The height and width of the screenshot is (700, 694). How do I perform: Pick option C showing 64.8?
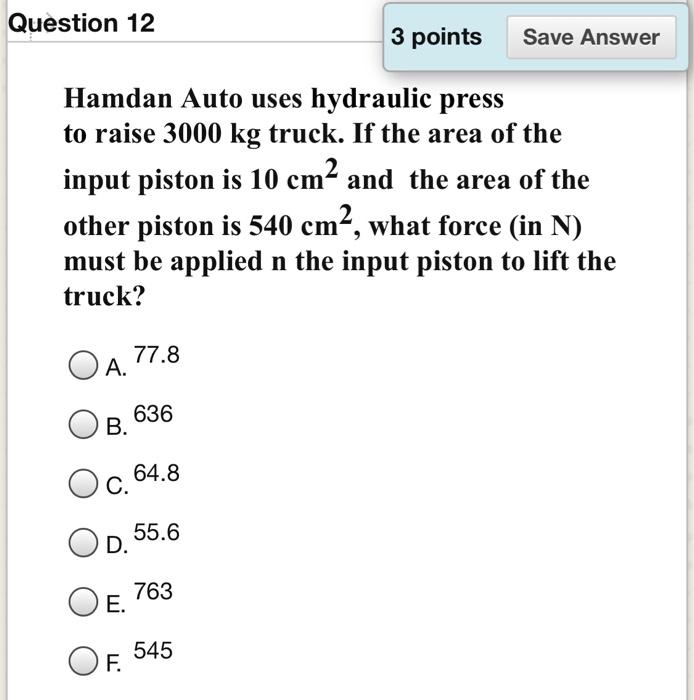[83, 485]
